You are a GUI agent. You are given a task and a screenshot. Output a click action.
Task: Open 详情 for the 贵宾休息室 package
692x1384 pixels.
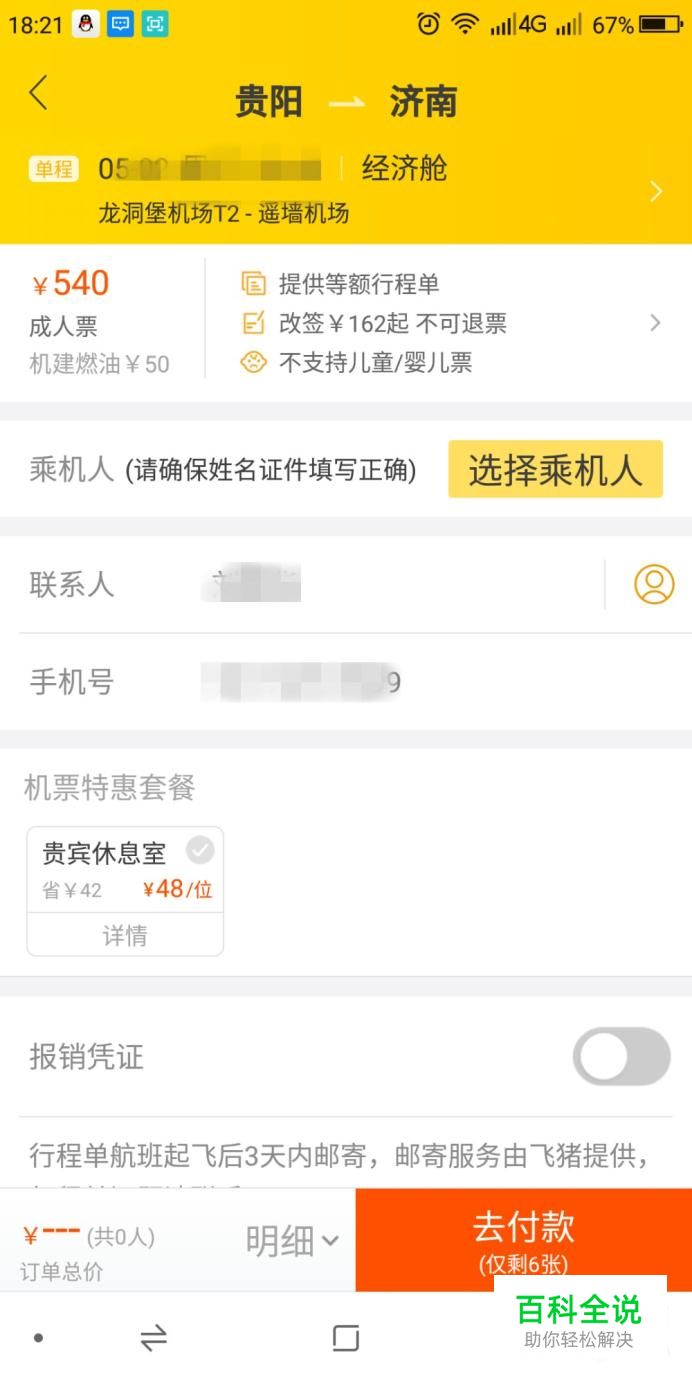[125, 935]
